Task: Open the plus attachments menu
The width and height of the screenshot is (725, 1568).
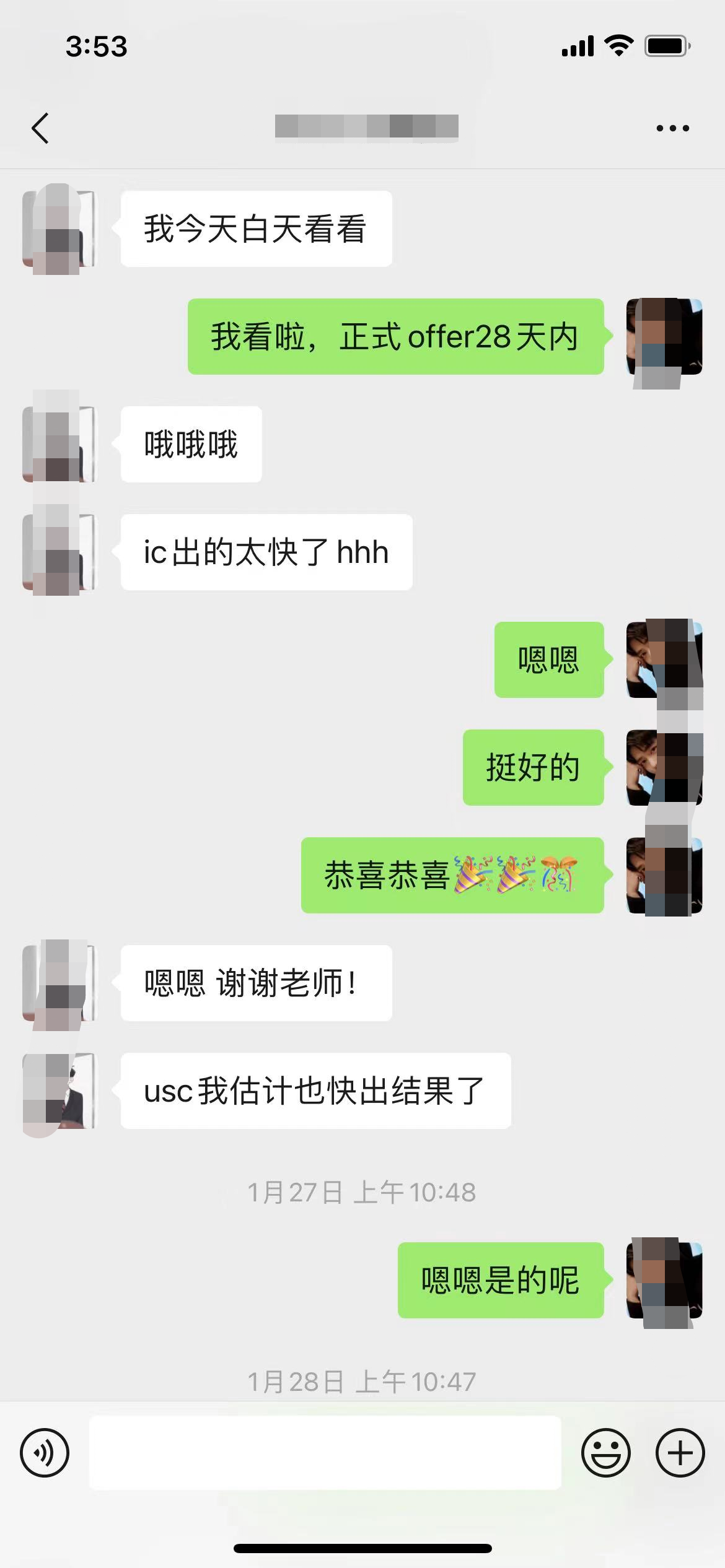Action: [680, 1452]
